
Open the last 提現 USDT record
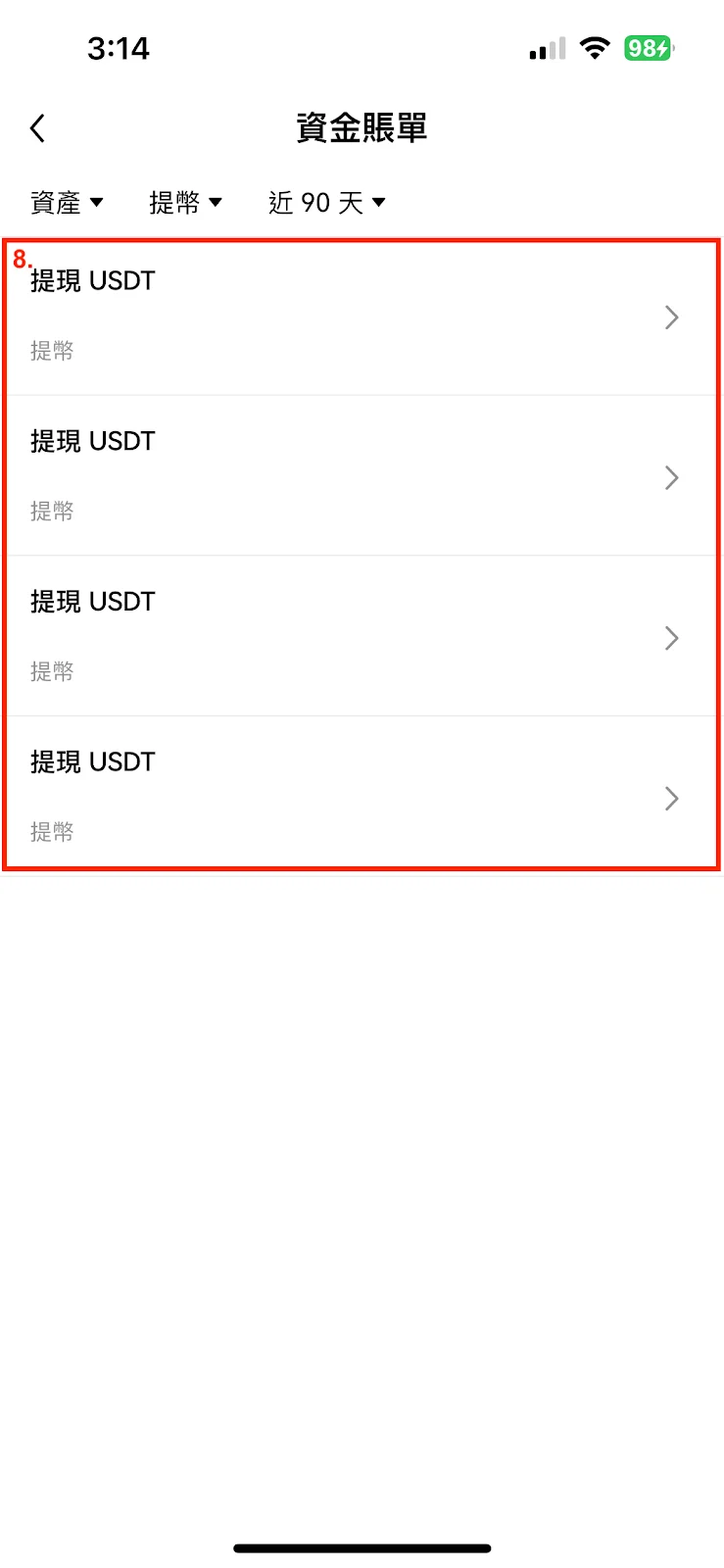click(361, 797)
